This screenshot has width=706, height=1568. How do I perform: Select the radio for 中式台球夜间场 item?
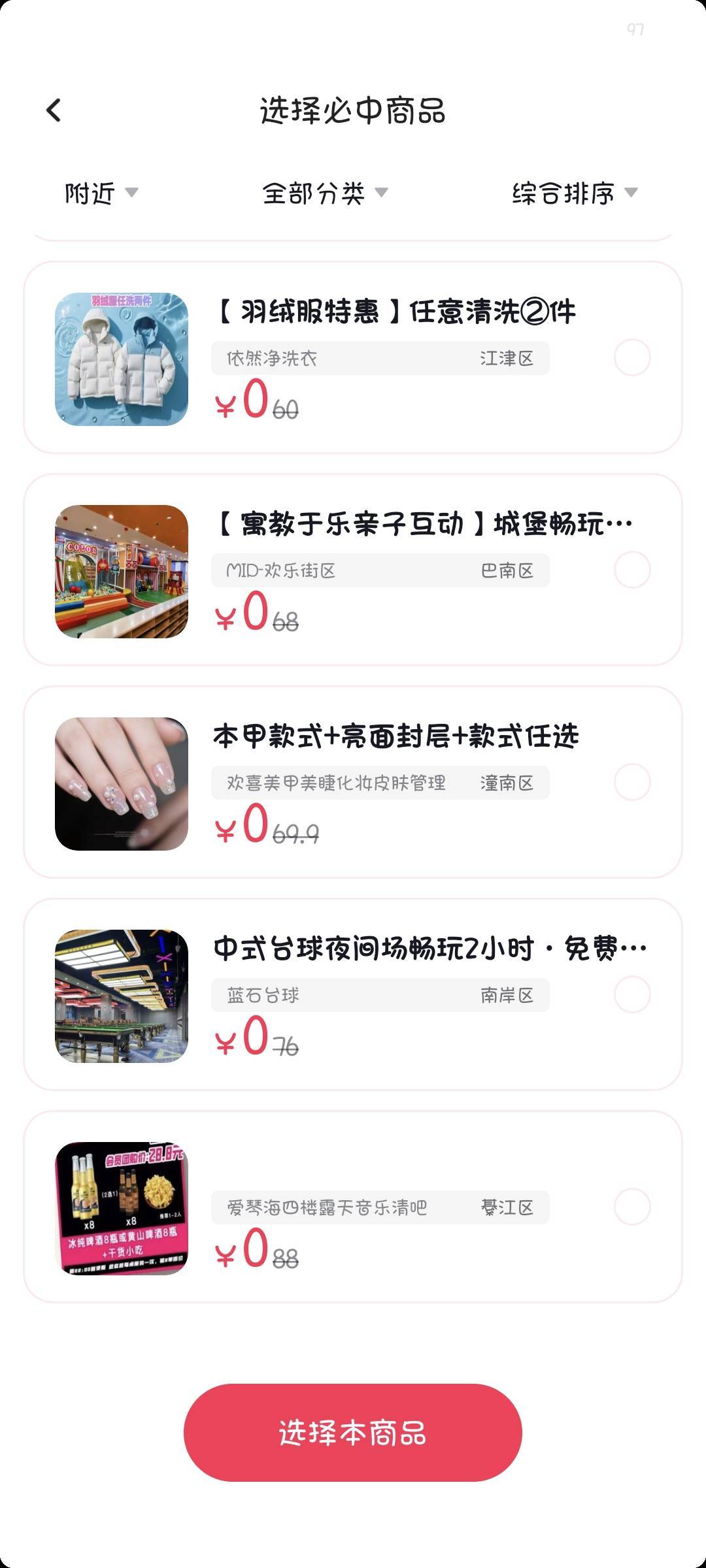click(632, 994)
